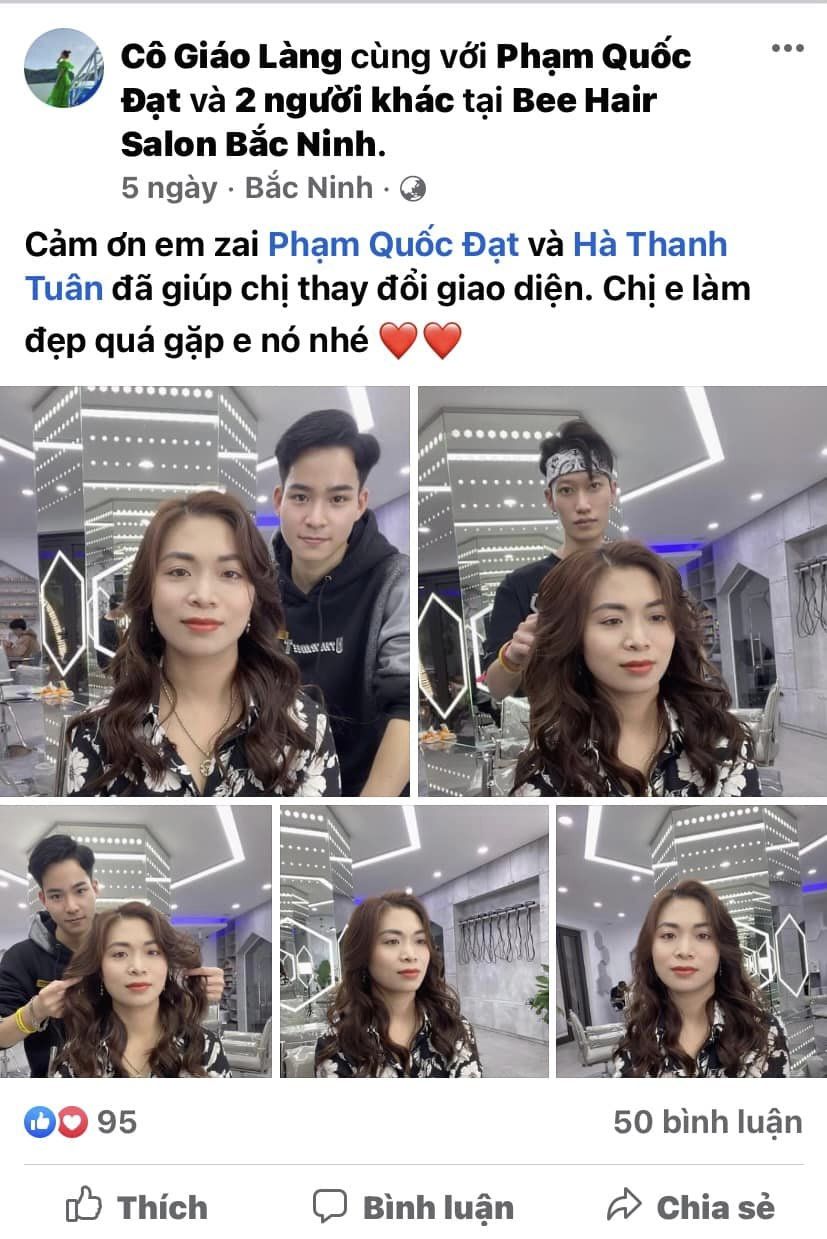Image resolution: width=827 pixels, height=1239 pixels.
Task: View the 2 other tagged people
Action: (x=345, y=101)
